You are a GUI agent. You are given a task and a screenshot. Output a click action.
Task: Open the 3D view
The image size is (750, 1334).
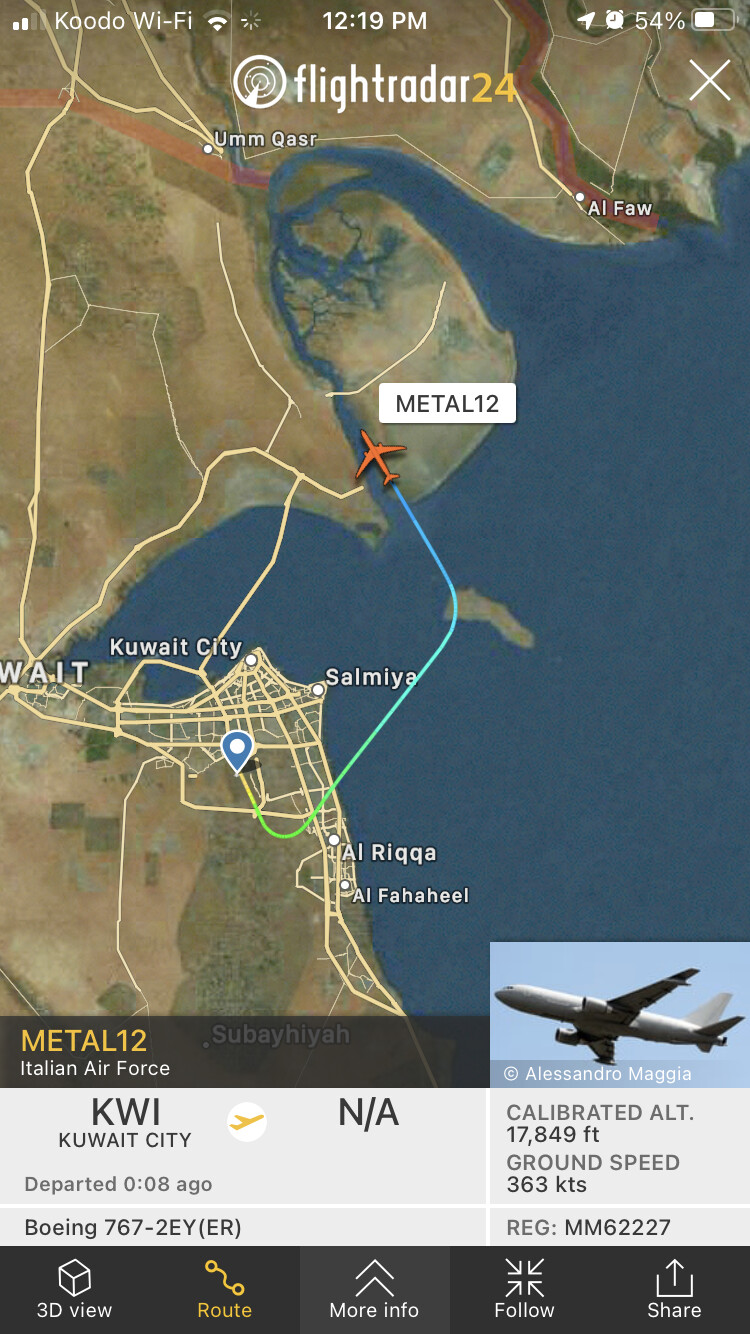tap(74, 1290)
